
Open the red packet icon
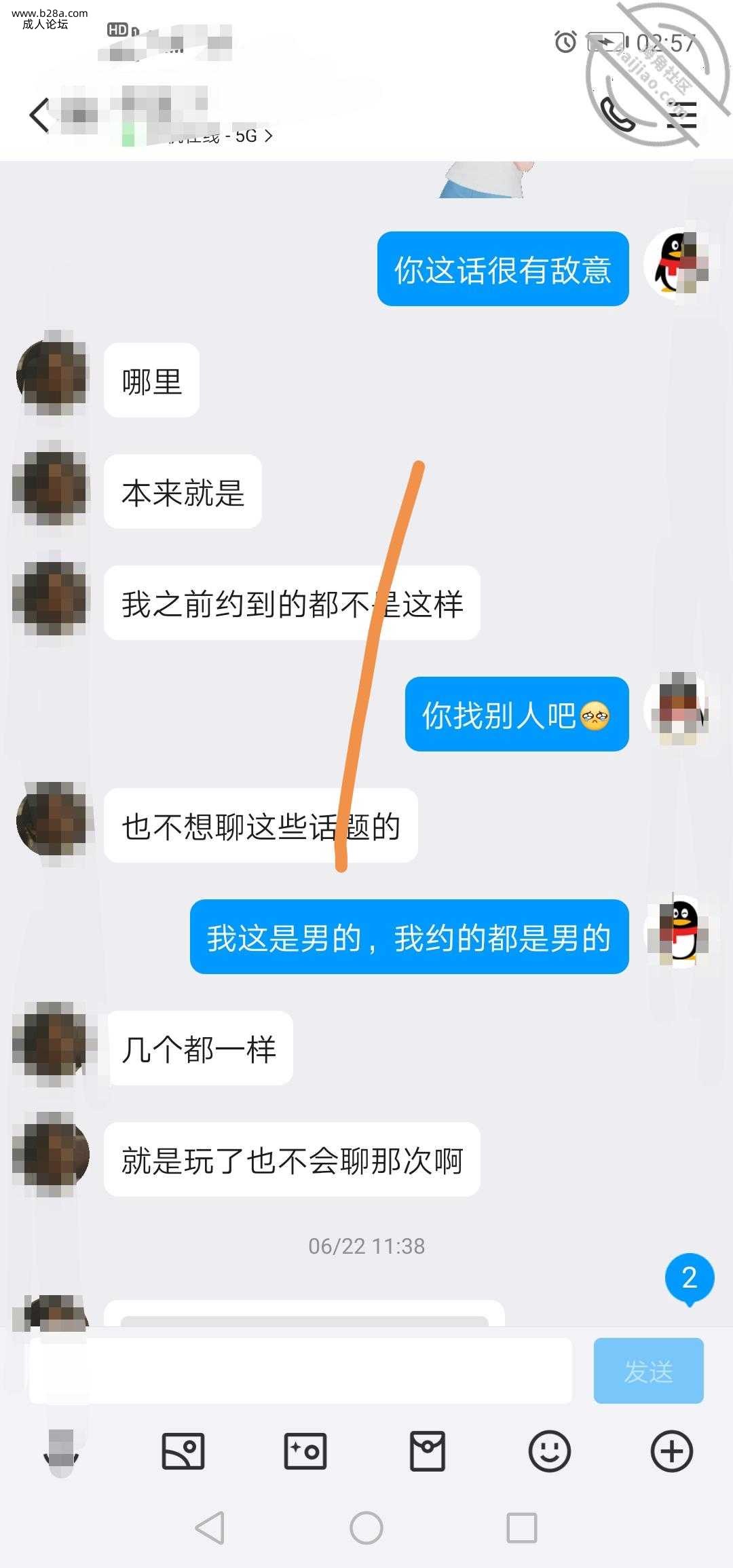(x=428, y=1451)
